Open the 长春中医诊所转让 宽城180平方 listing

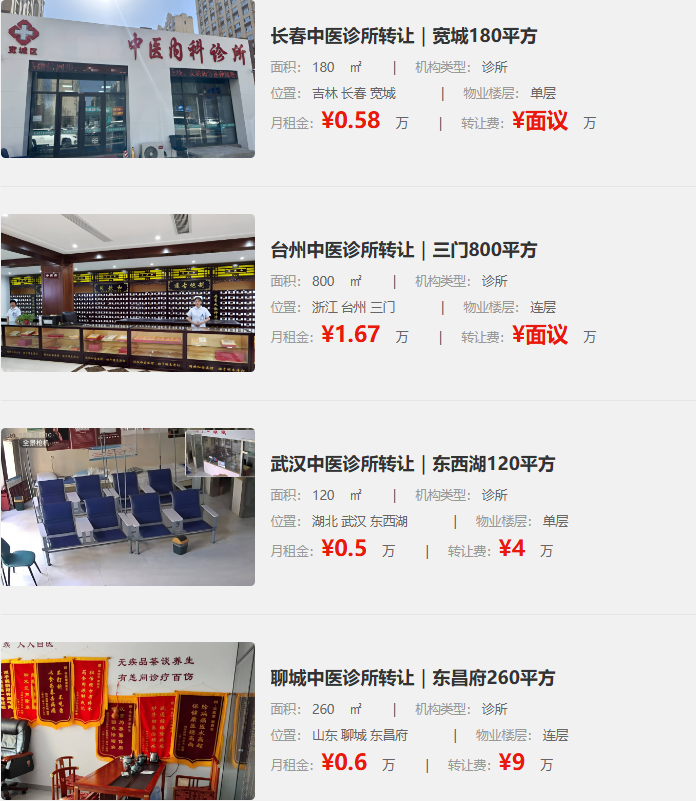[x=404, y=37]
